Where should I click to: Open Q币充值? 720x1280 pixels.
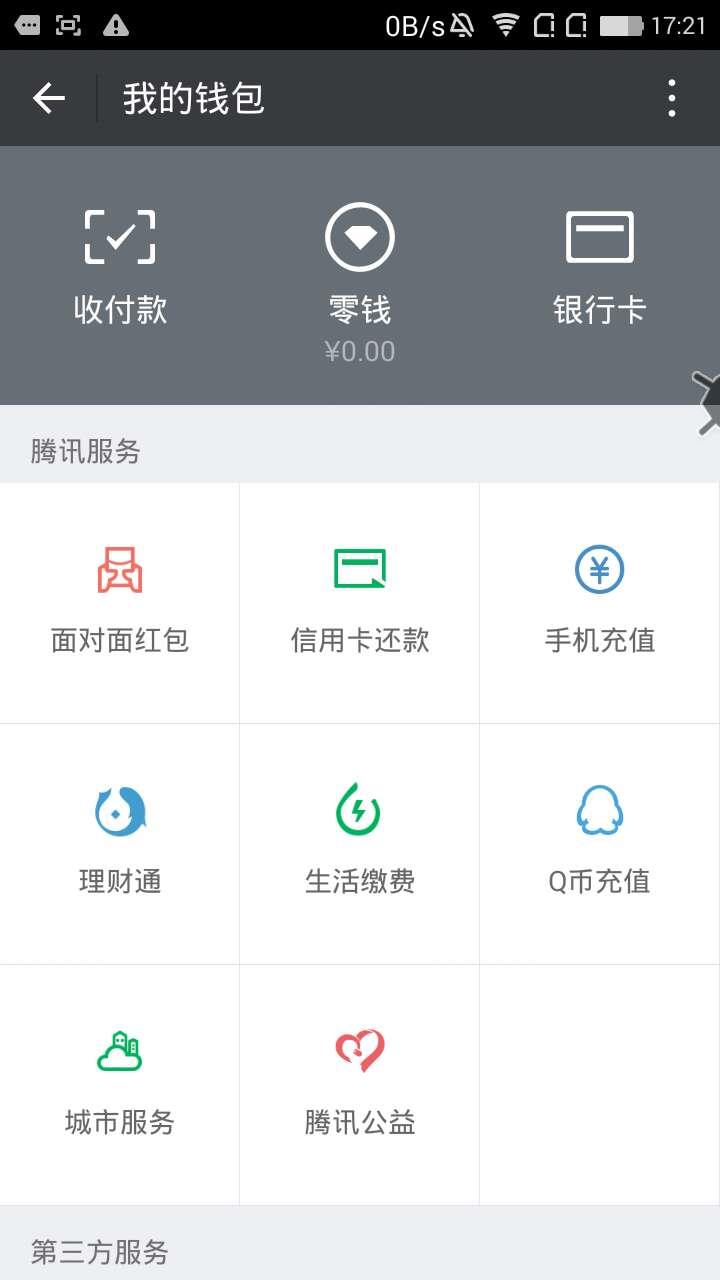tap(600, 844)
